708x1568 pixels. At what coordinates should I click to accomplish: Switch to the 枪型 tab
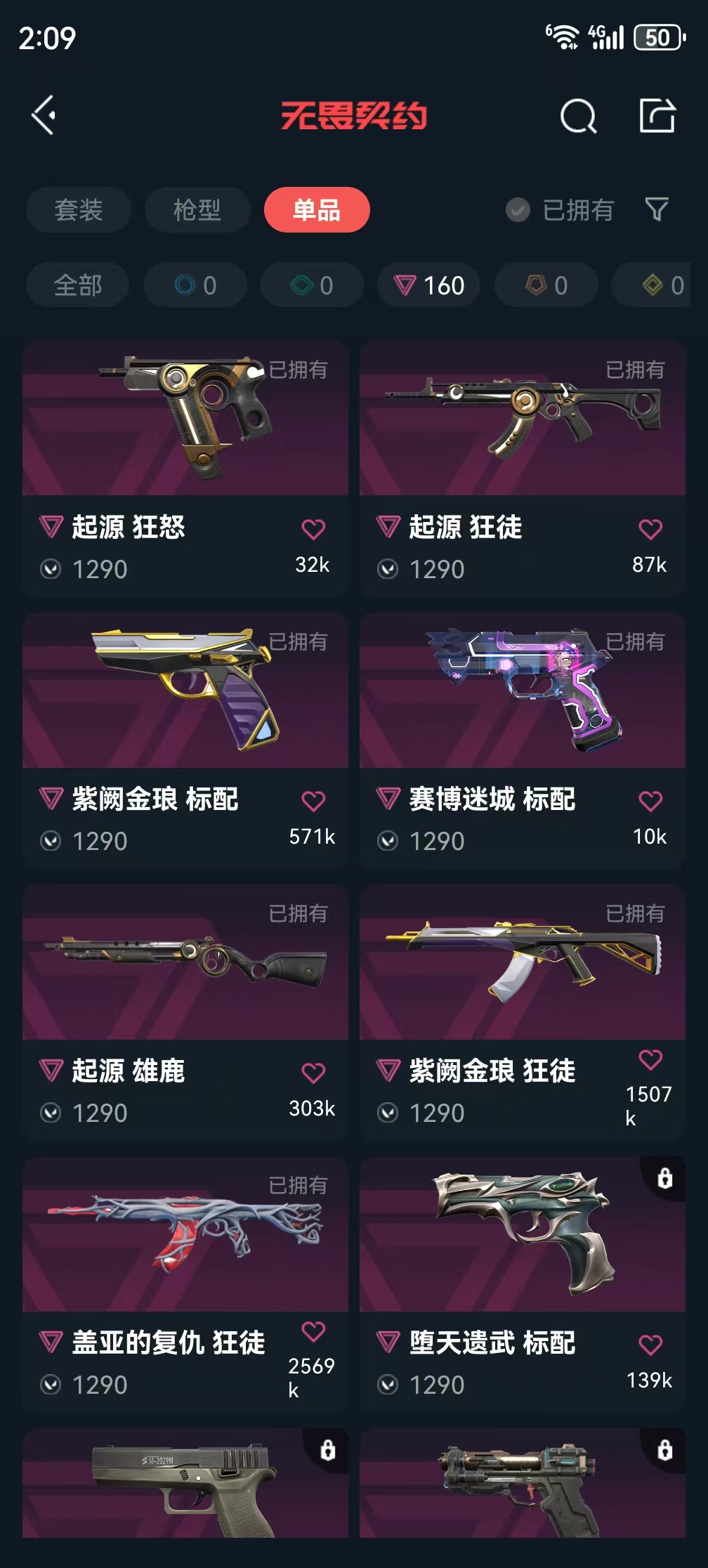[197, 210]
